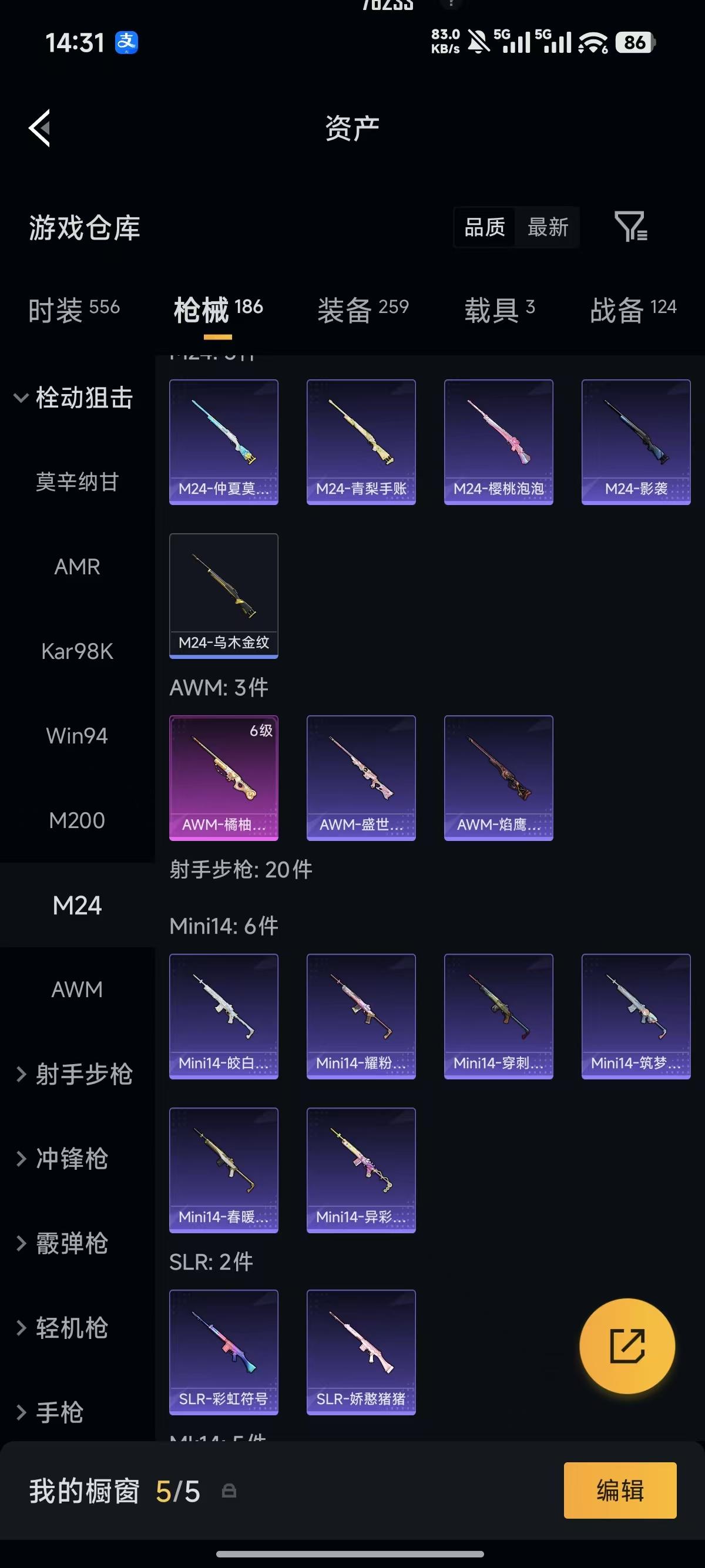The width and height of the screenshot is (705, 1568).
Task: Tap the yellow floating share button
Action: 627,1346
